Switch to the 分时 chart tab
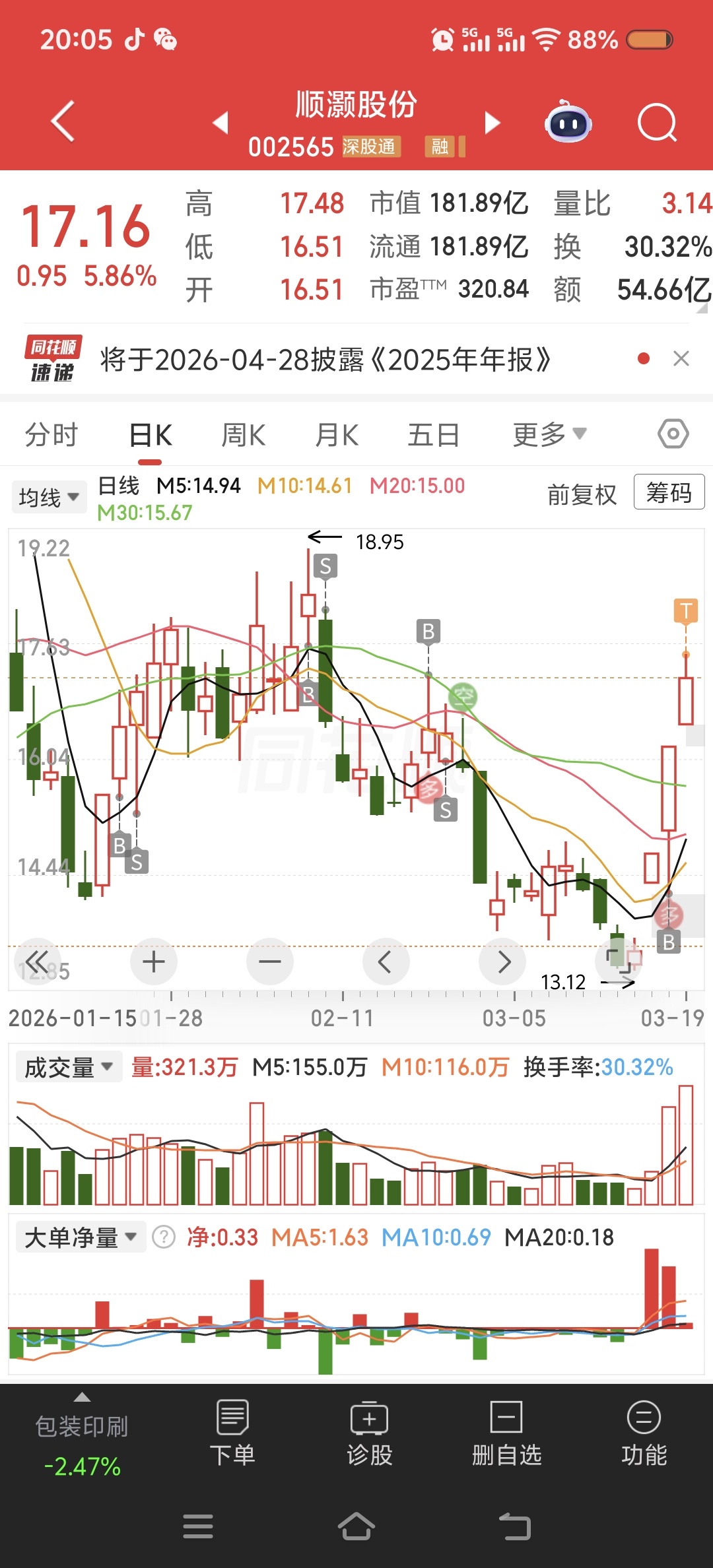 click(51, 435)
